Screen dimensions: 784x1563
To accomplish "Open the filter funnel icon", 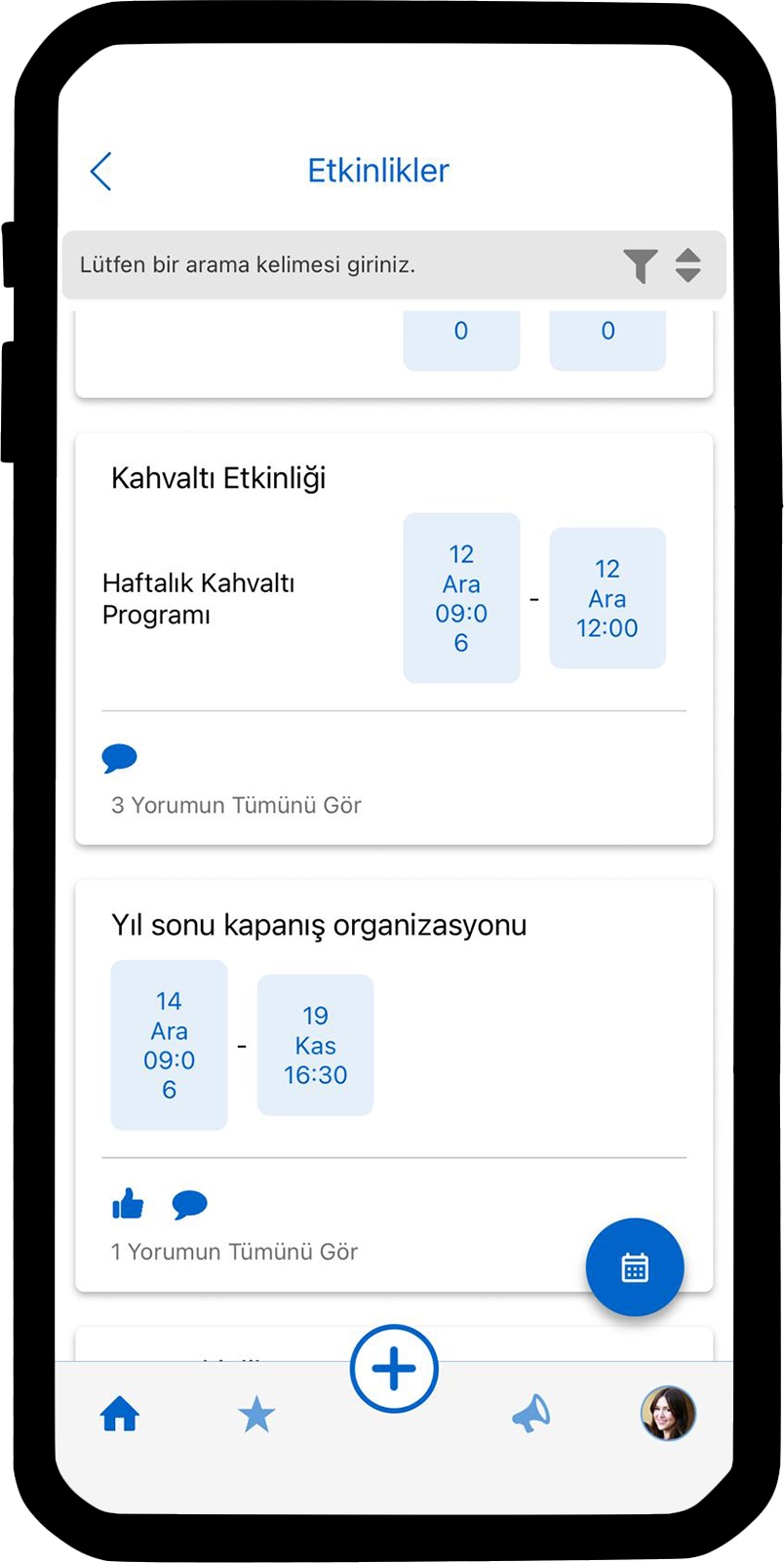I will 641,265.
